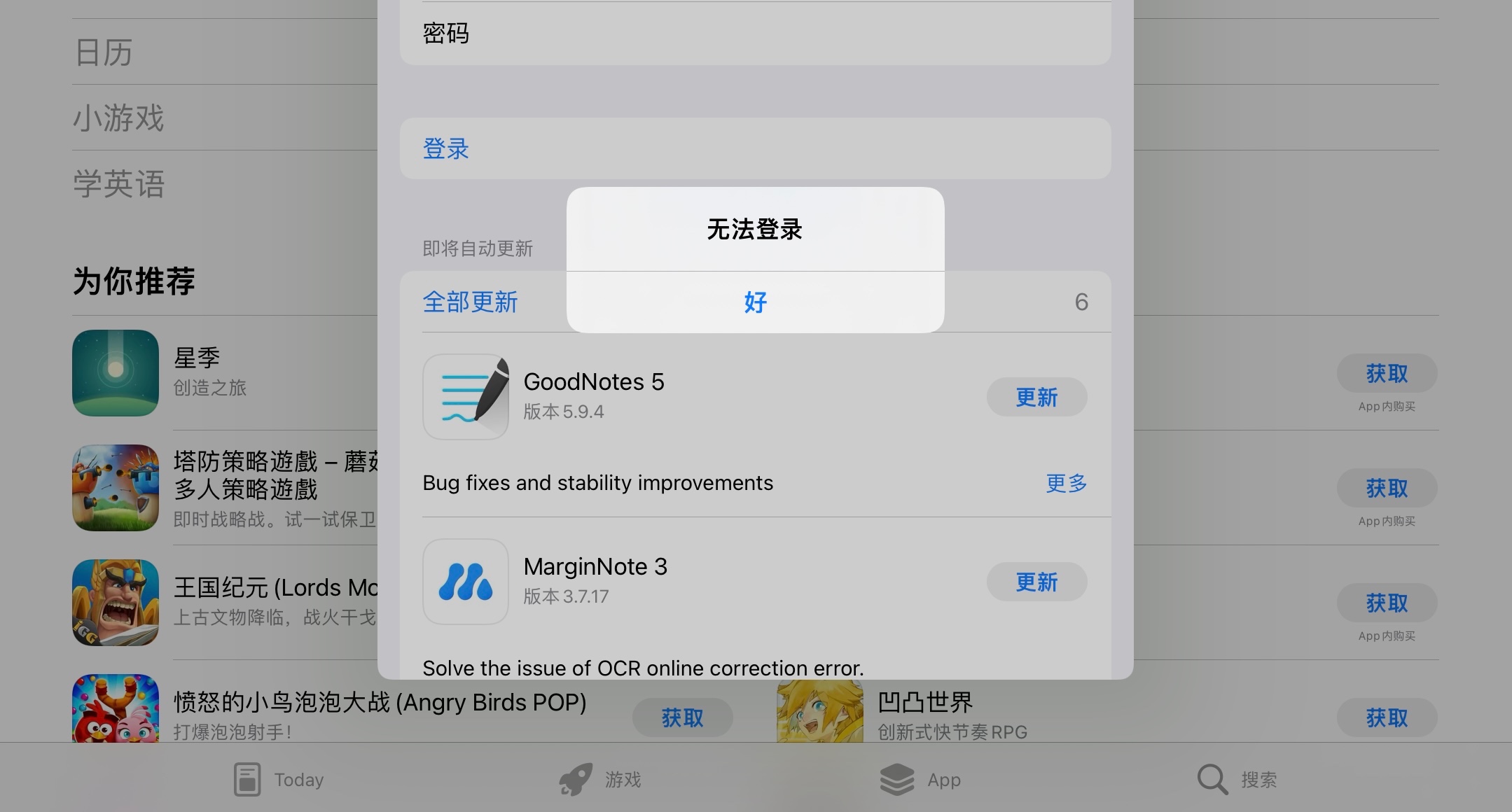Update MarginNote 3
This screenshot has height=812, width=1512.
(x=1036, y=582)
